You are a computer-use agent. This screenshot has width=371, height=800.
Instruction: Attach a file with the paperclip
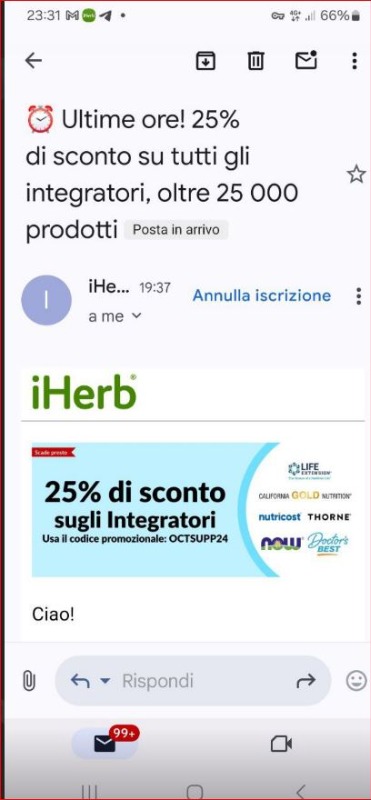(x=29, y=681)
